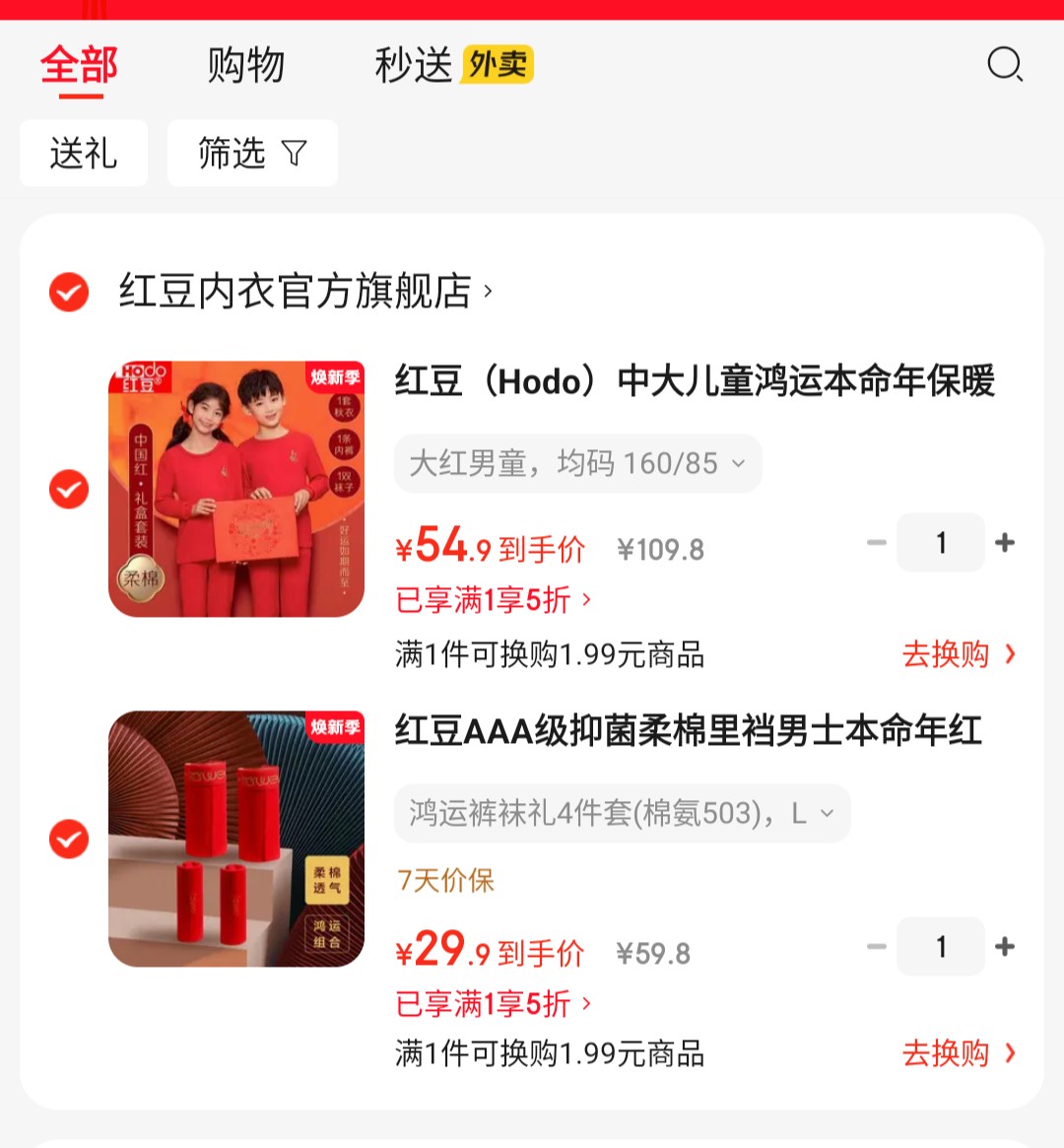Open the 筛选 filter
1064x1148 pixels.
coord(252,154)
